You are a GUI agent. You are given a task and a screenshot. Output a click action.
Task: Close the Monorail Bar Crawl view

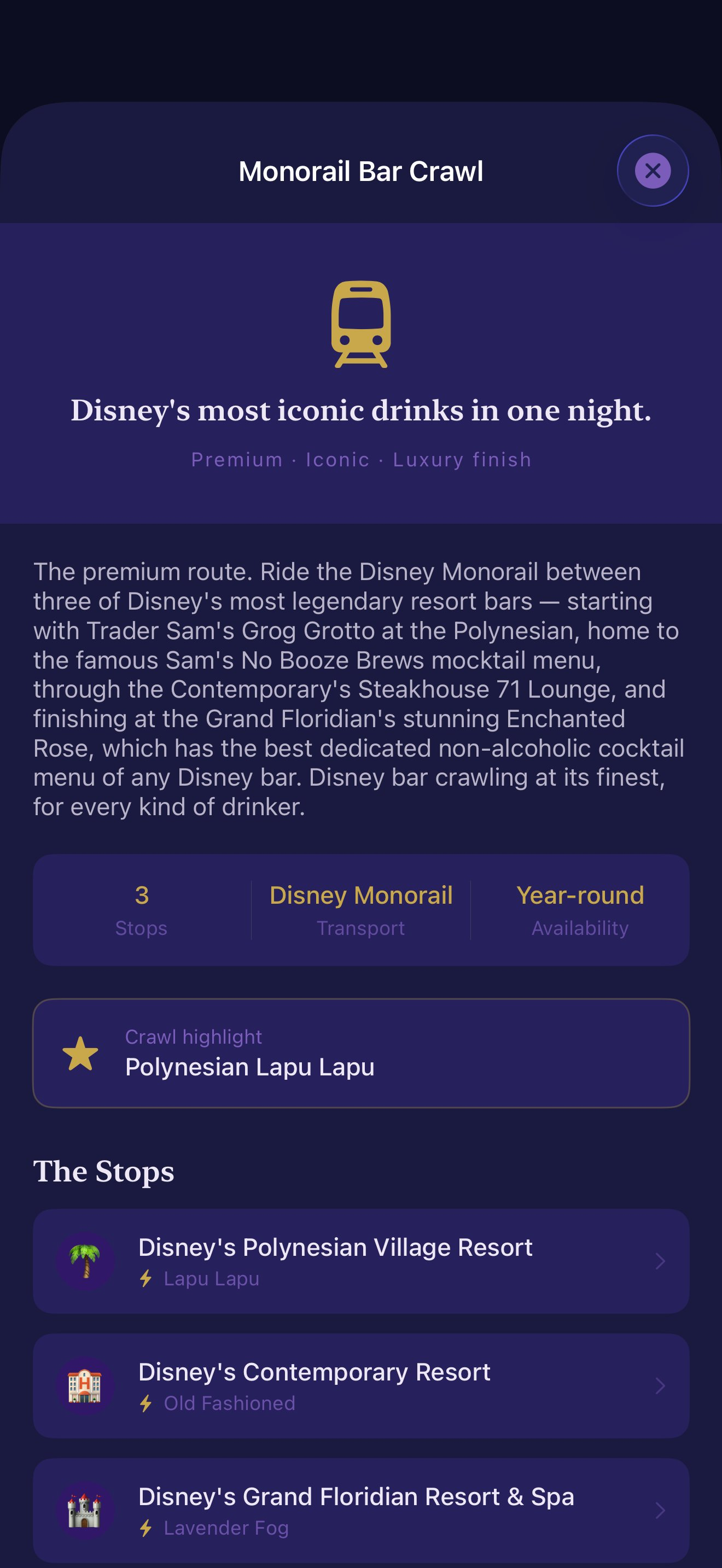click(652, 171)
